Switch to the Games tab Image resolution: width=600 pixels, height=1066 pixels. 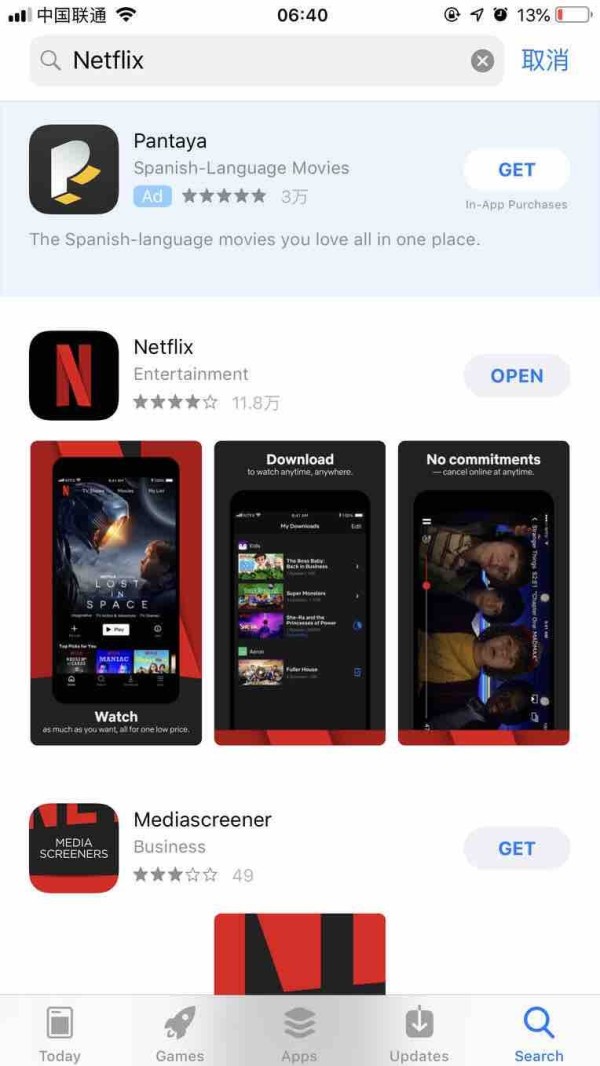(180, 1034)
